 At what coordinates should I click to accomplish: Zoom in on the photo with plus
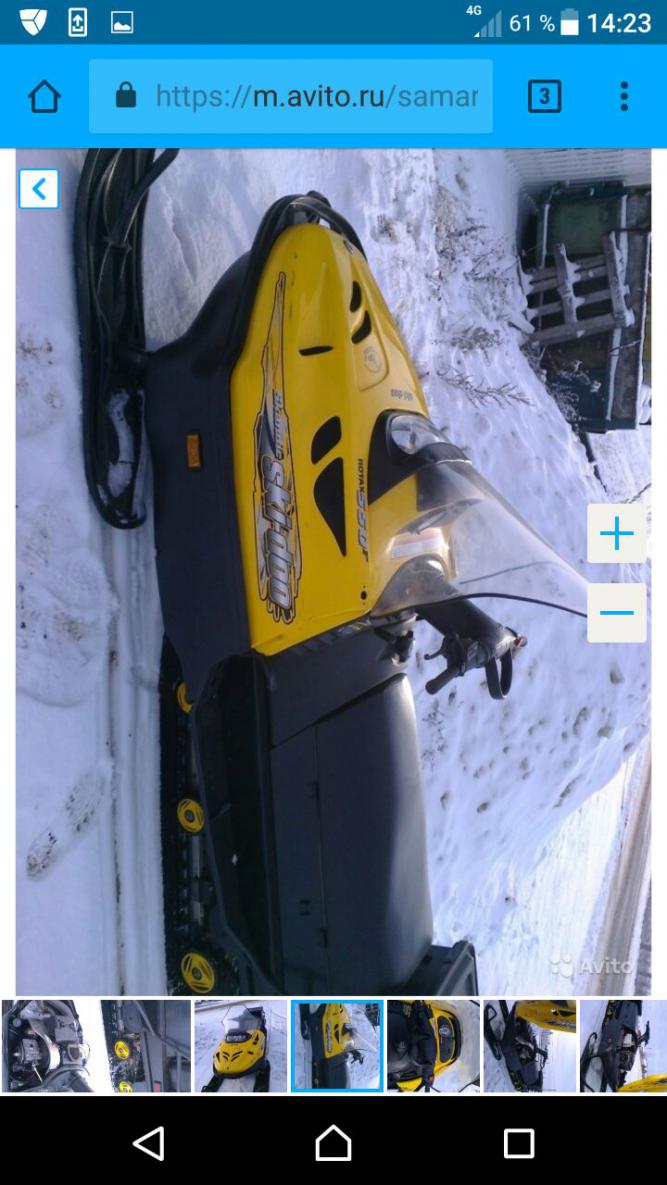click(616, 534)
